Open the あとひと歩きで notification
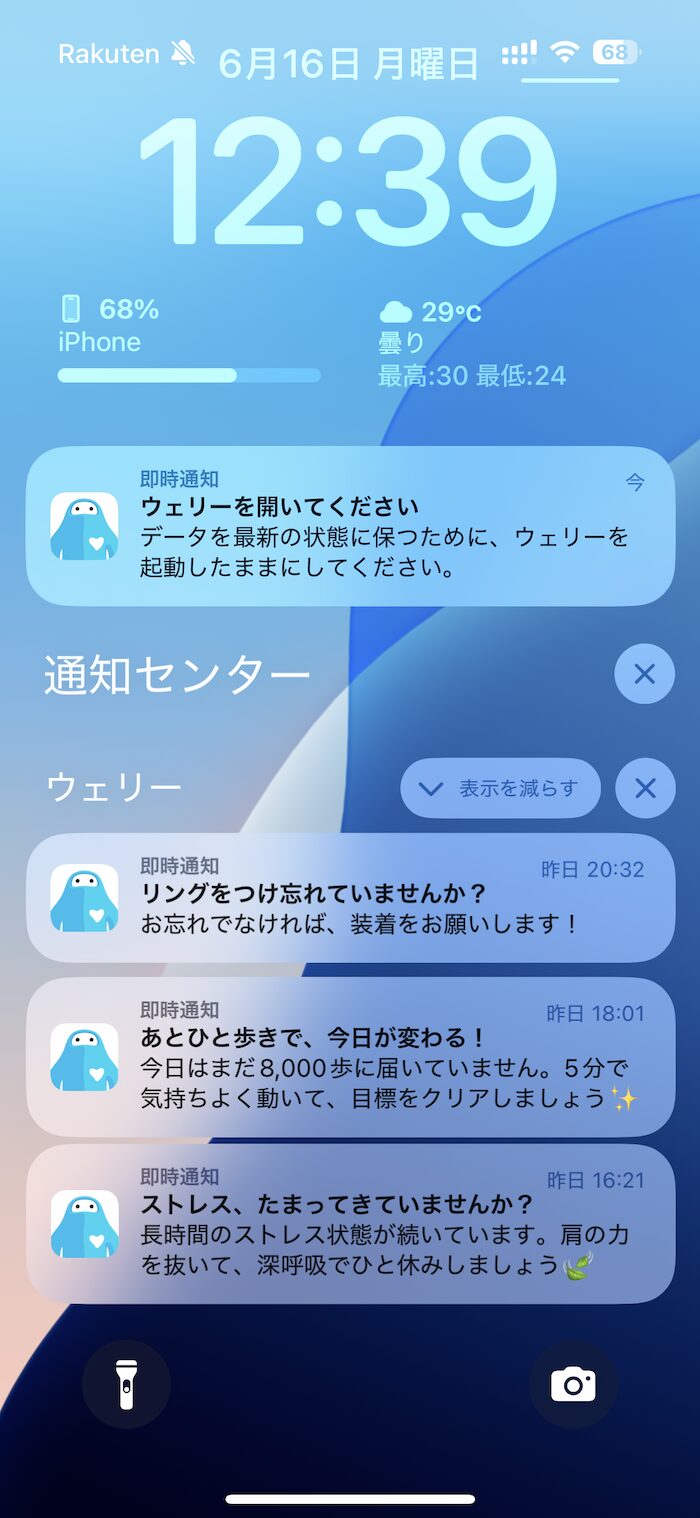700x1518 pixels. (x=350, y=1057)
